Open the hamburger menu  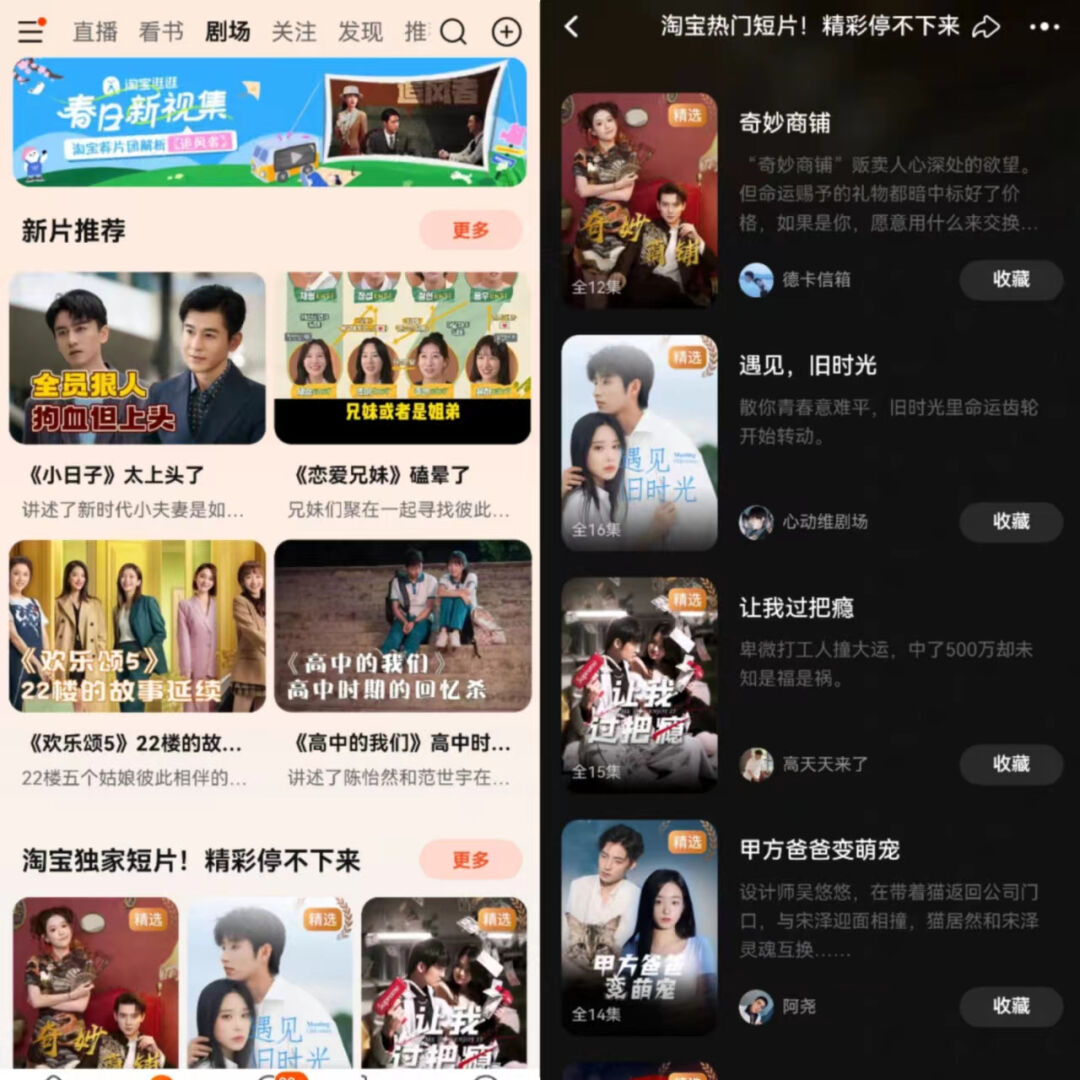31,31
